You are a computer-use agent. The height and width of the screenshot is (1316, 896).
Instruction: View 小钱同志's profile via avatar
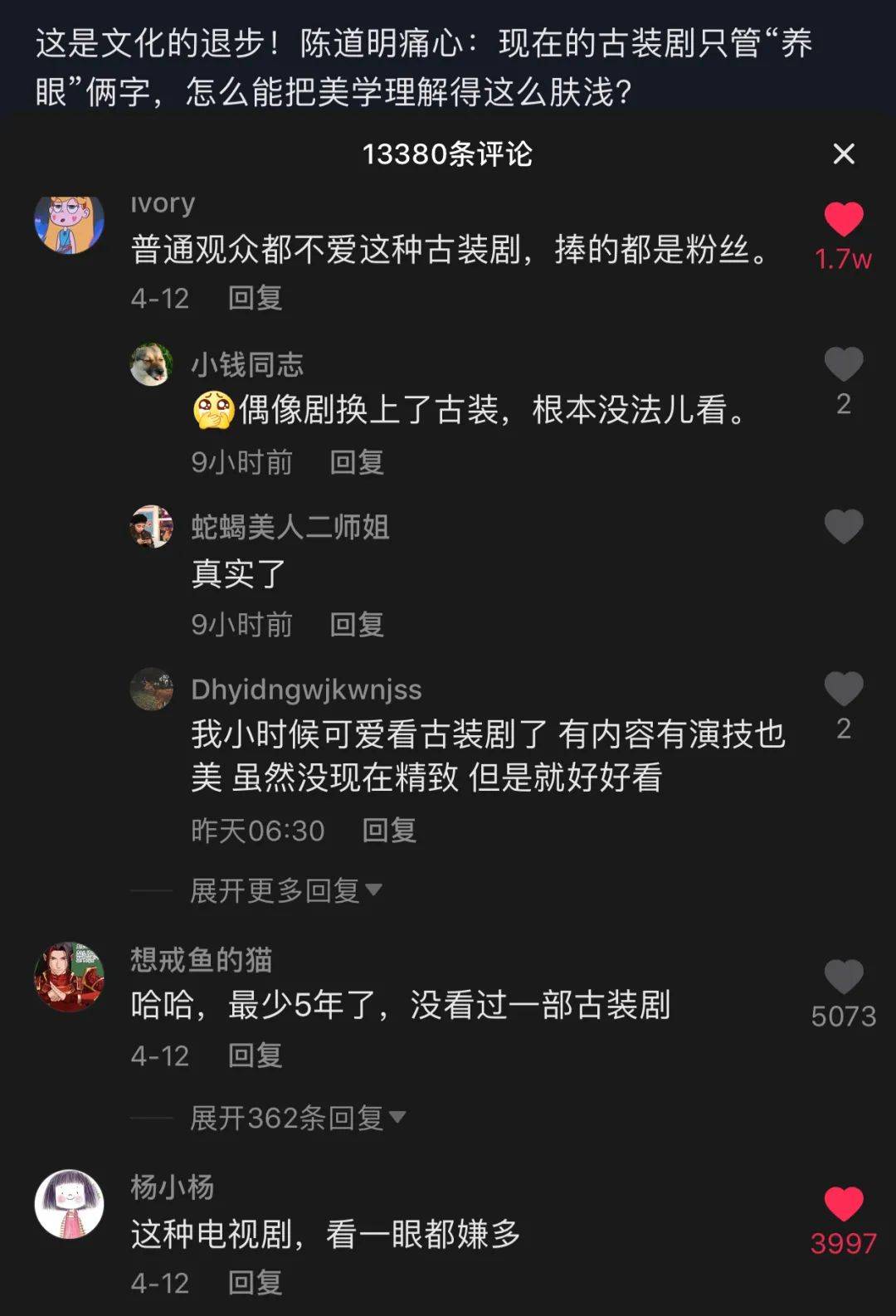pyautogui.click(x=151, y=364)
